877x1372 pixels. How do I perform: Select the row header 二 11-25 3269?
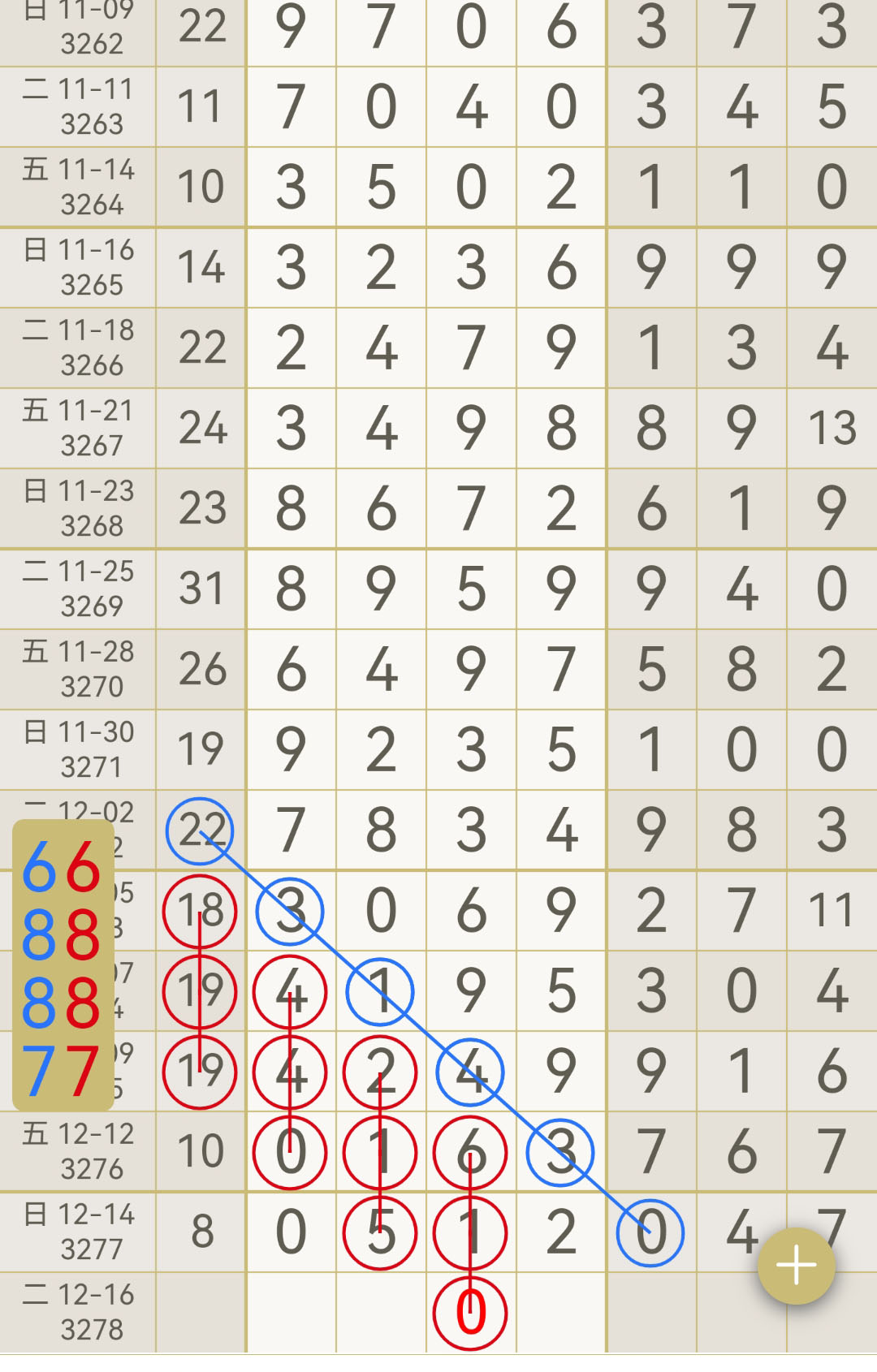(x=77, y=589)
